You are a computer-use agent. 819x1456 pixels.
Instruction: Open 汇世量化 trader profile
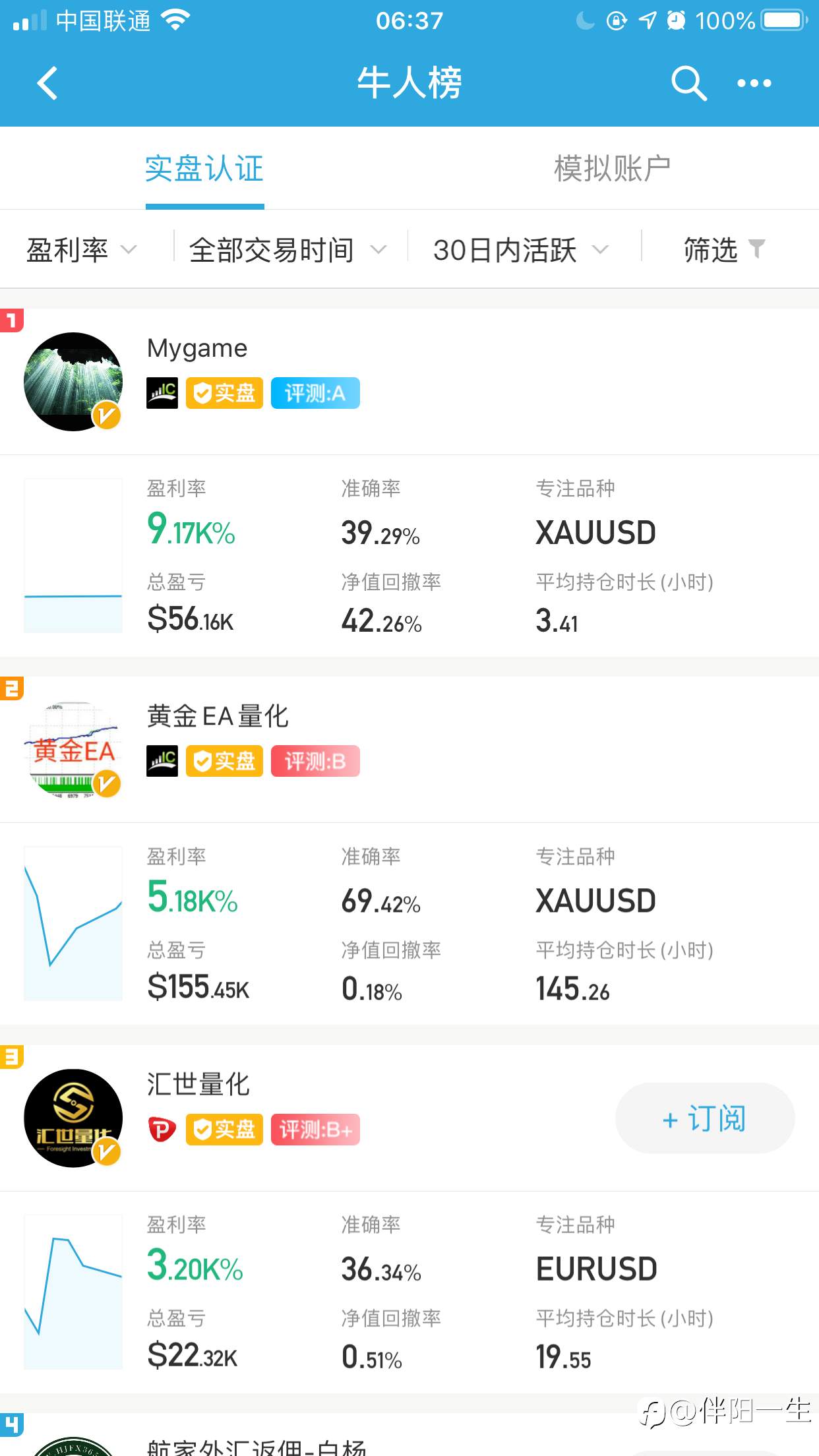[198, 1084]
